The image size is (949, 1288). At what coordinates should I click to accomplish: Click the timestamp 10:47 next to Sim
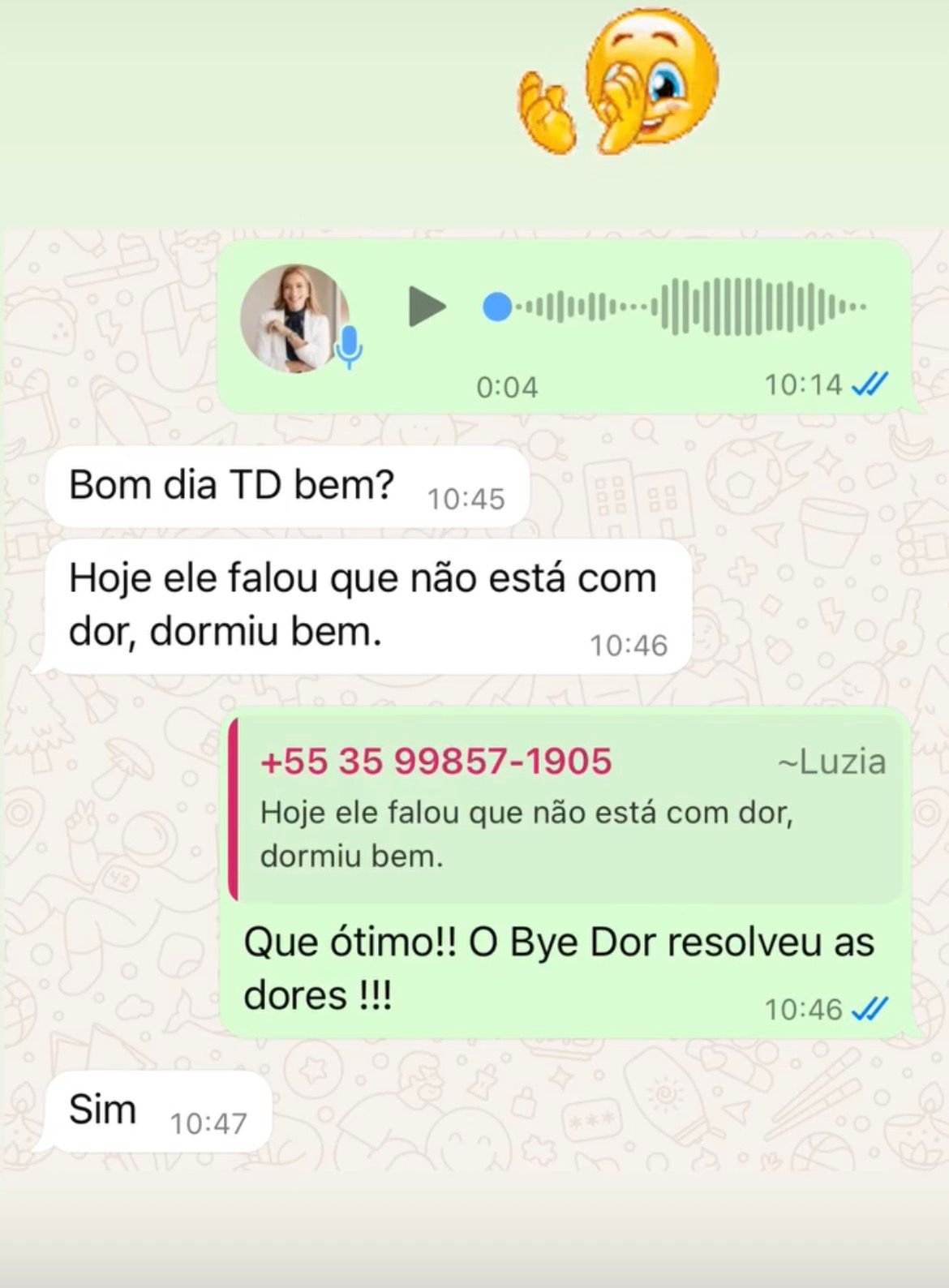208,1122
